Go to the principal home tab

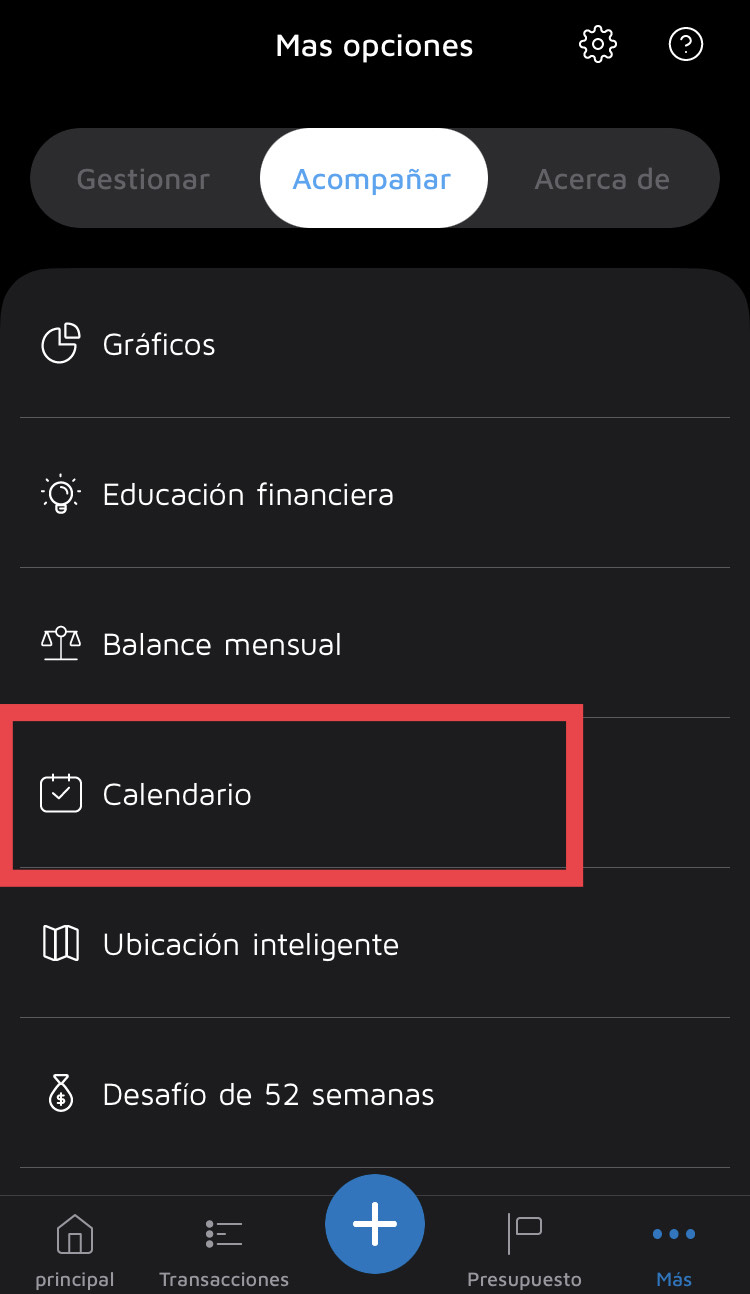pyautogui.click(x=75, y=1249)
